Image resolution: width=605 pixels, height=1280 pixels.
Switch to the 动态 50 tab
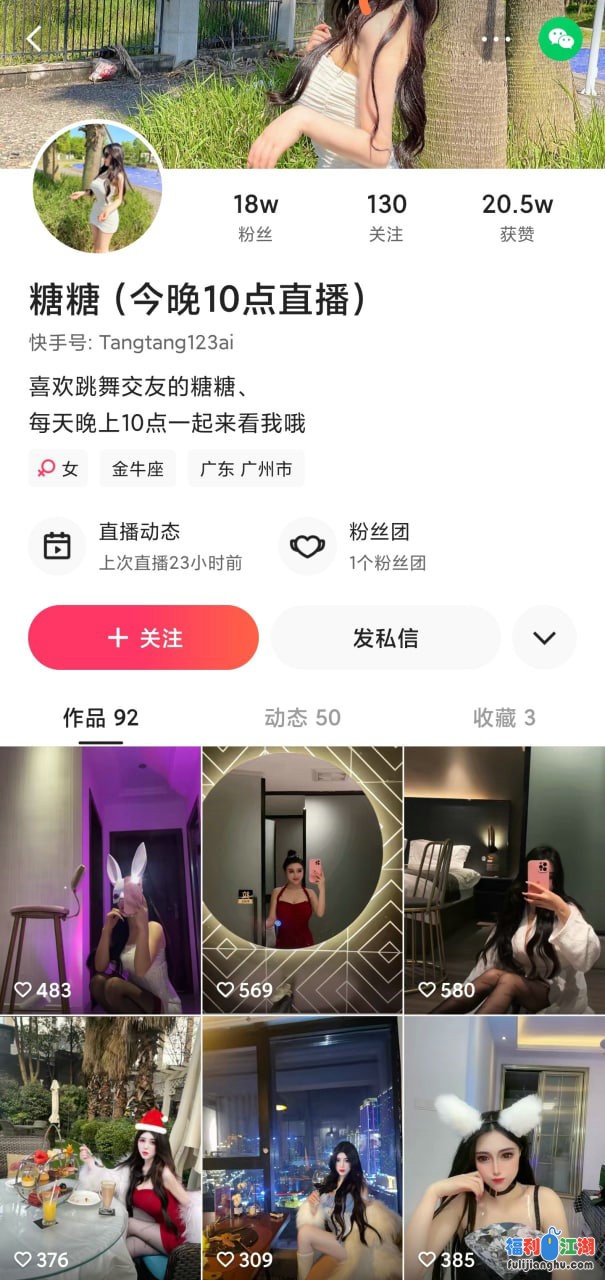[302, 717]
